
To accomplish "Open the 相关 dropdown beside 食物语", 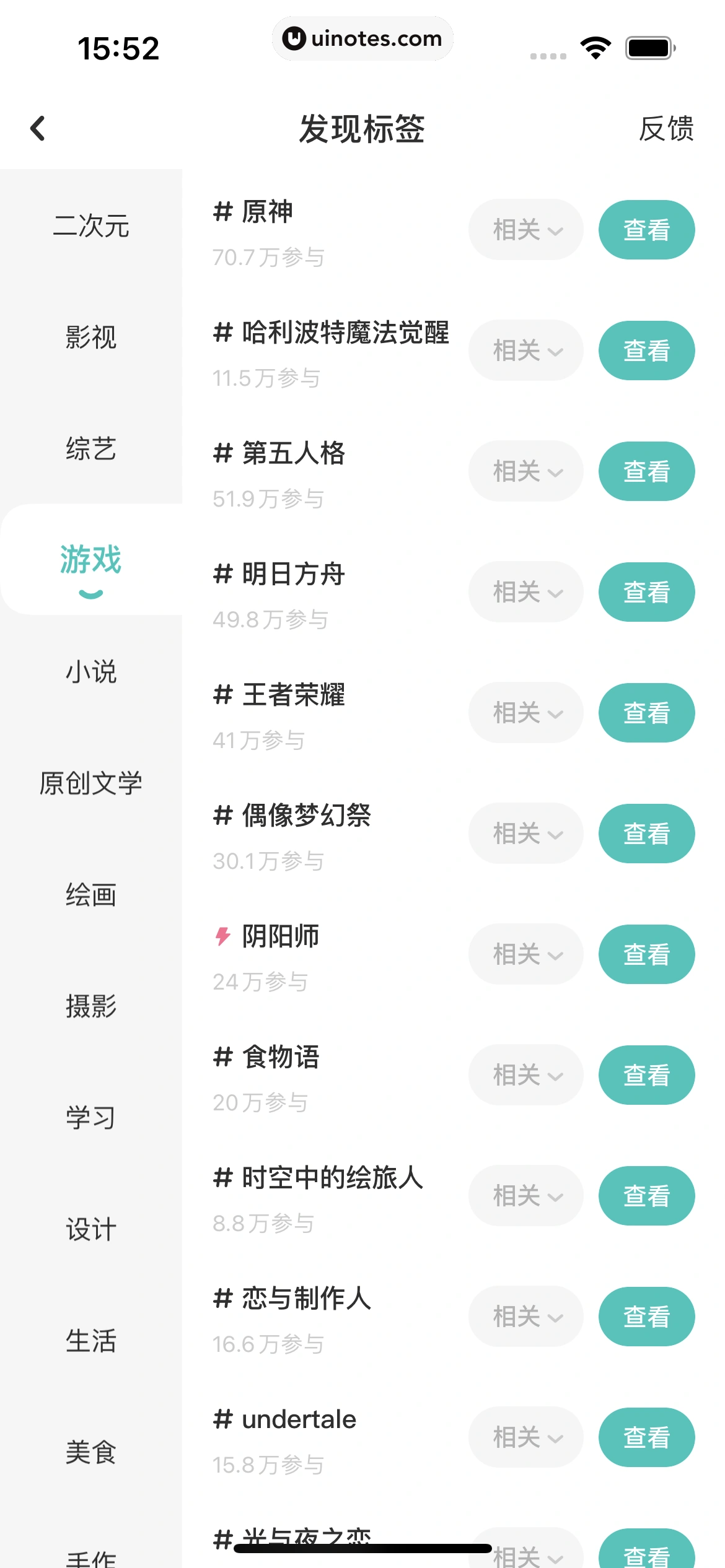I will tap(525, 1075).
